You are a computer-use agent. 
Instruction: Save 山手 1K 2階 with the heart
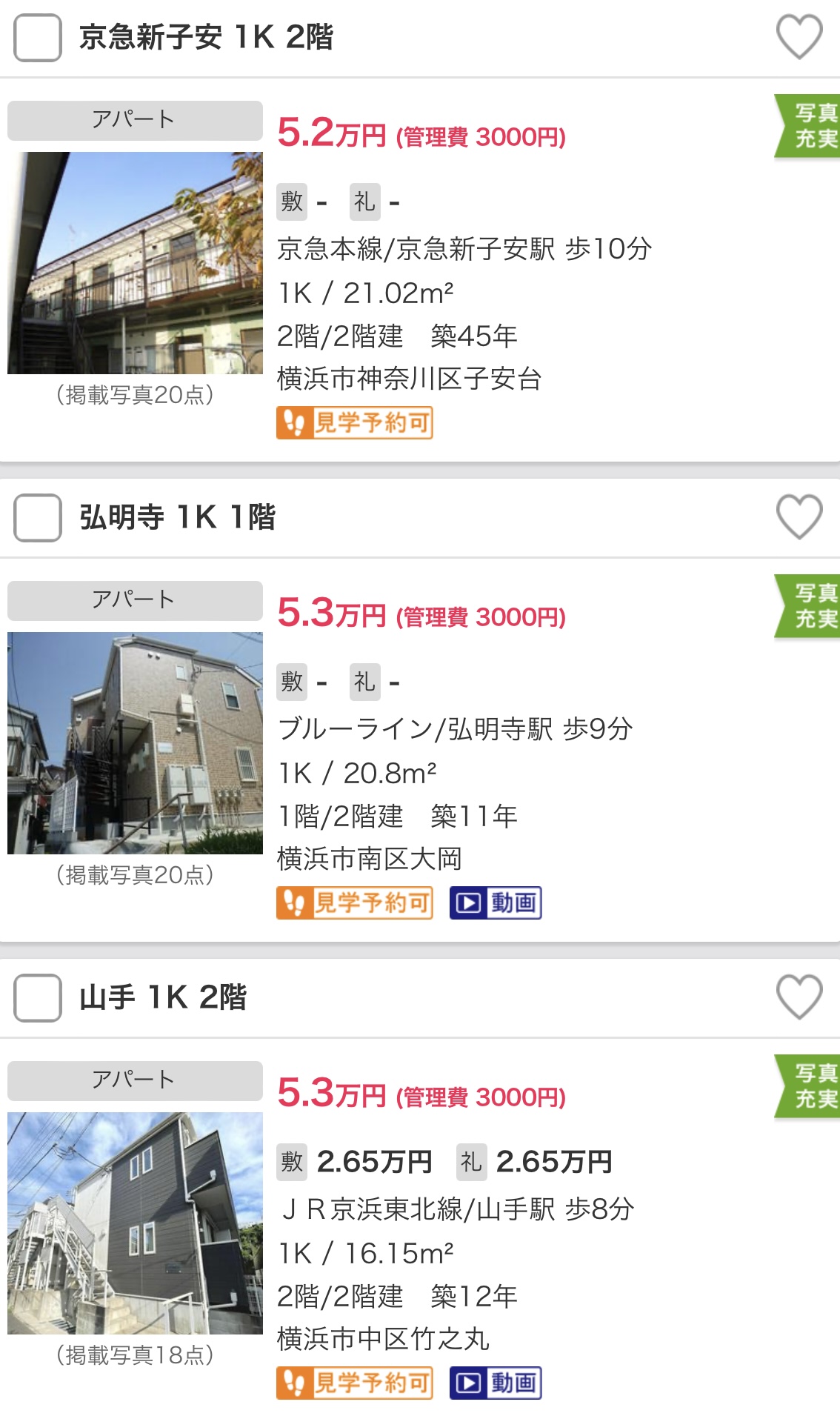(799, 997)
